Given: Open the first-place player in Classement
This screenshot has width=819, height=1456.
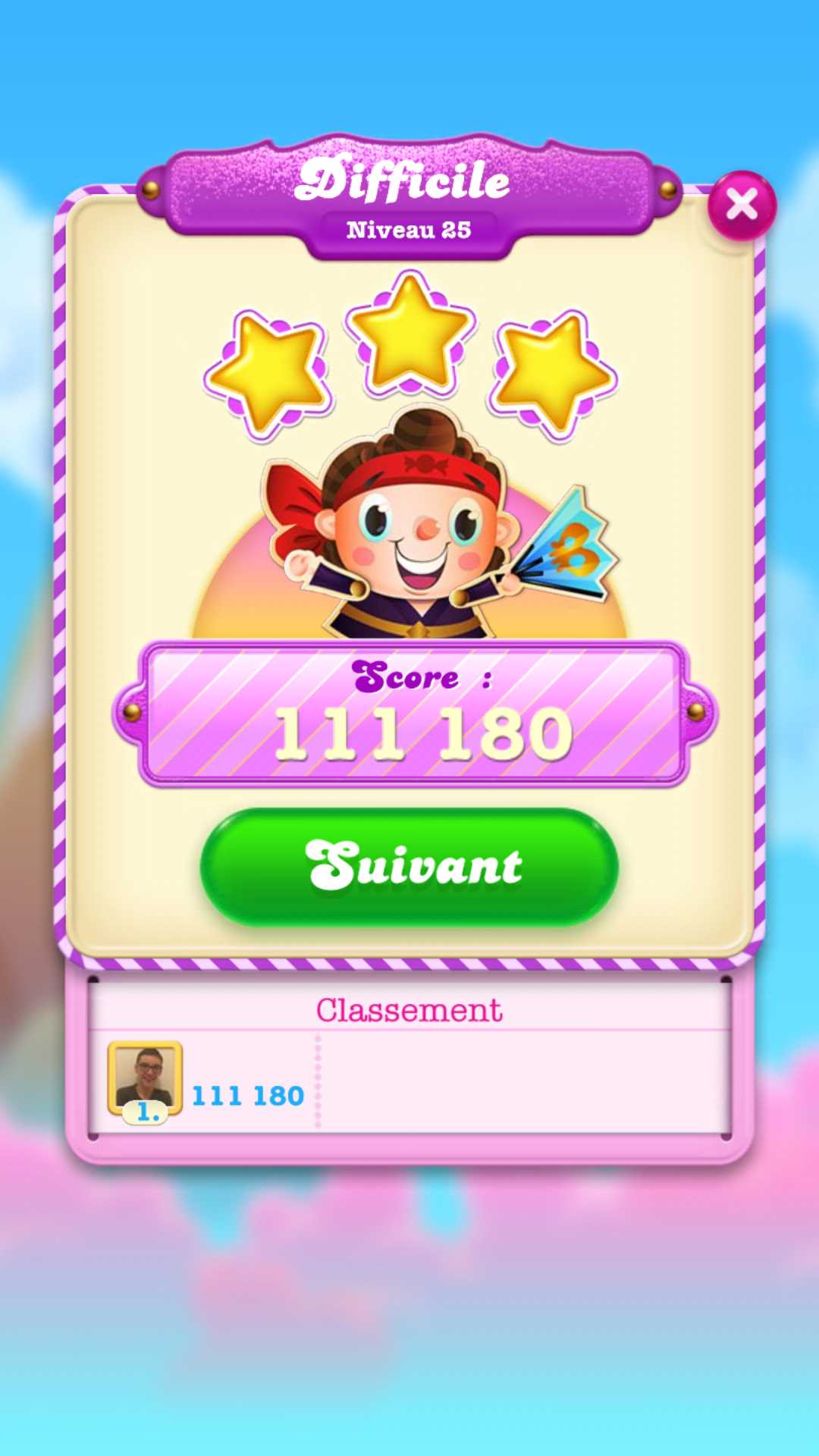Looking at the screenshot, I should coord(146,1080).
